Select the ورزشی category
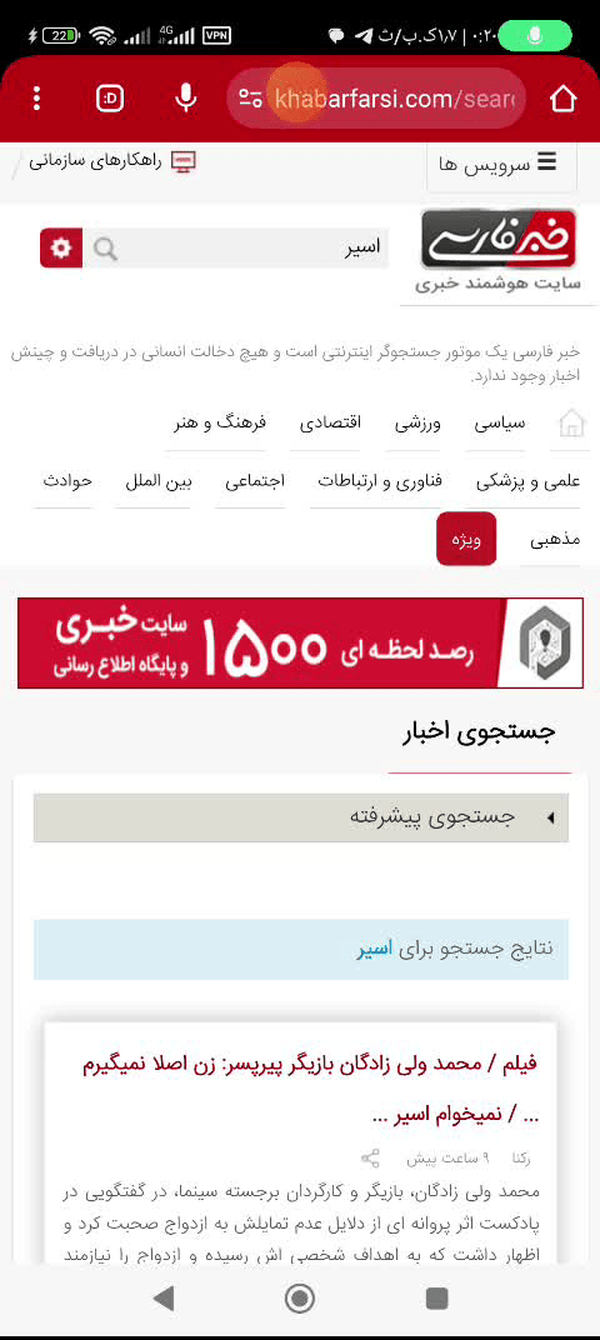Viewport: 600px width, 1340px height. pos(418,423)
